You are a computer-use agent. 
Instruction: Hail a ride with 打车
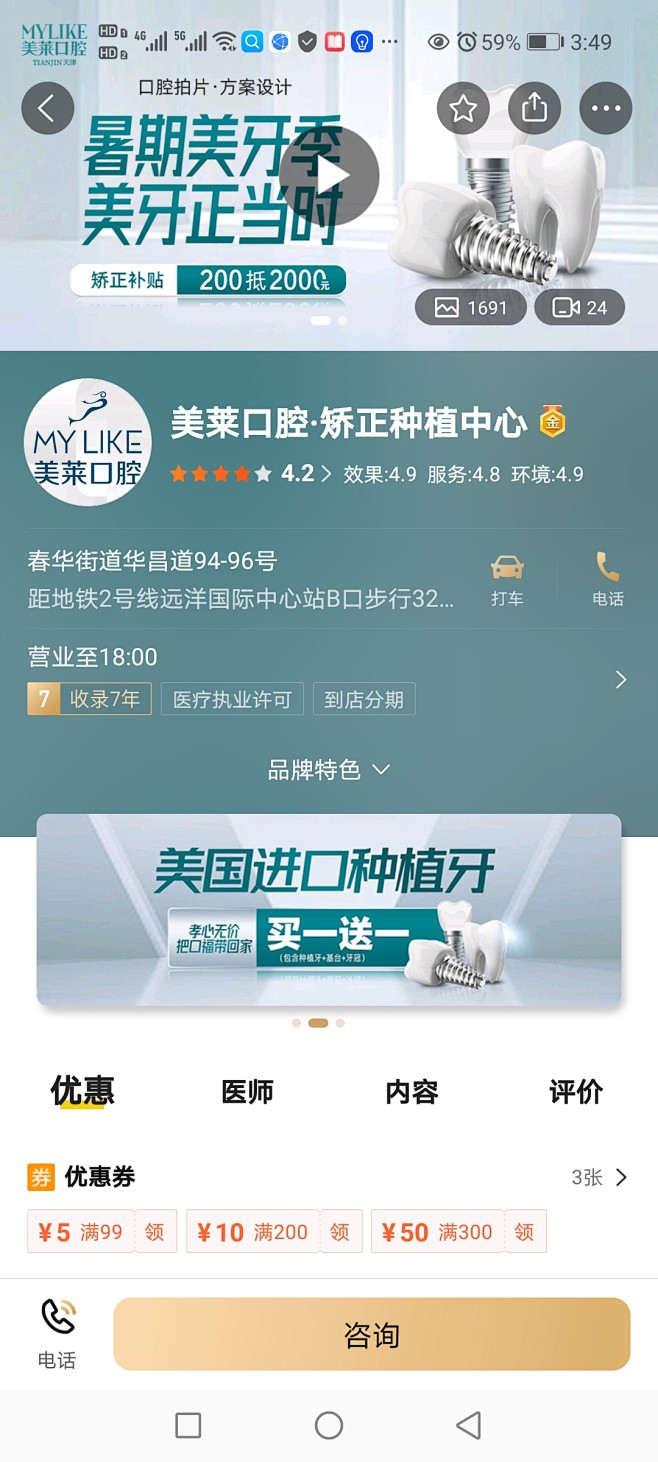coord(507,580)
